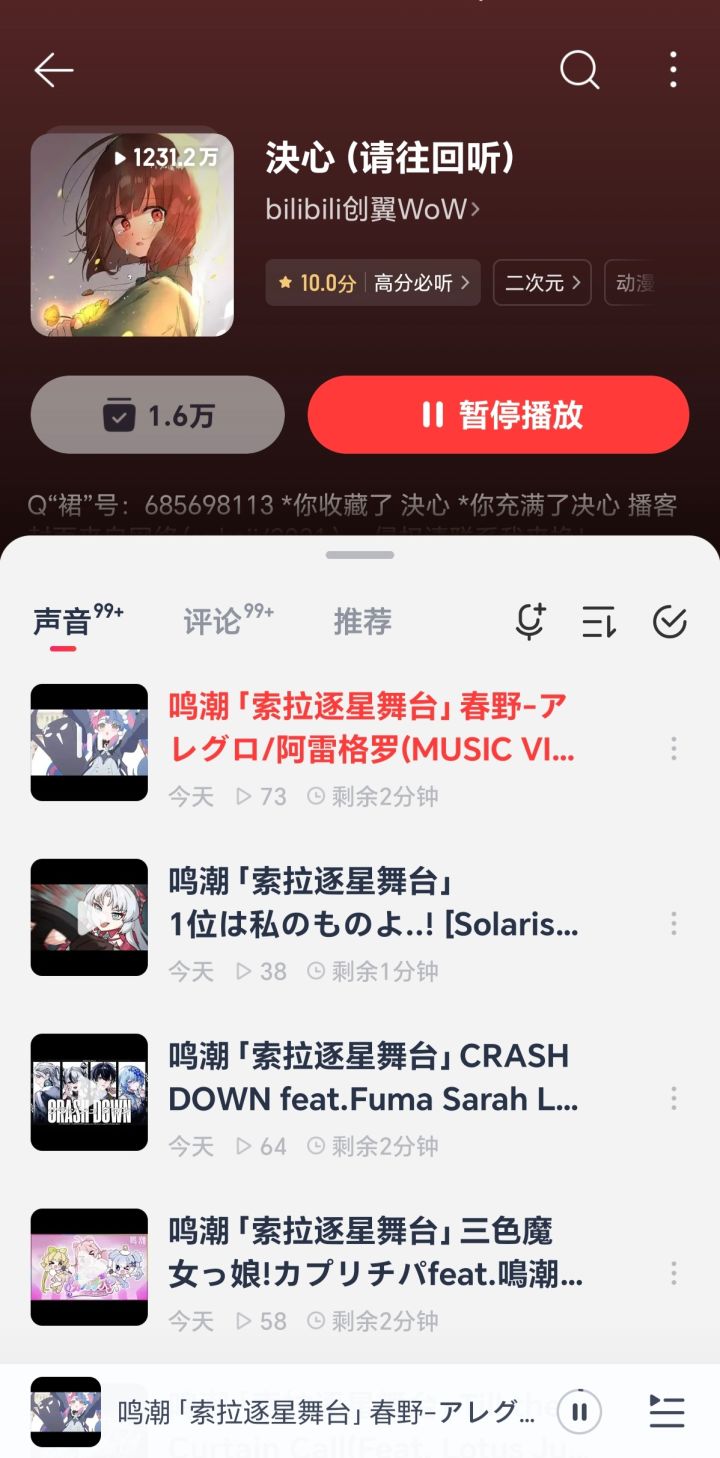
Task: Tap the microphone plus icon
Action: pos(530,622)
